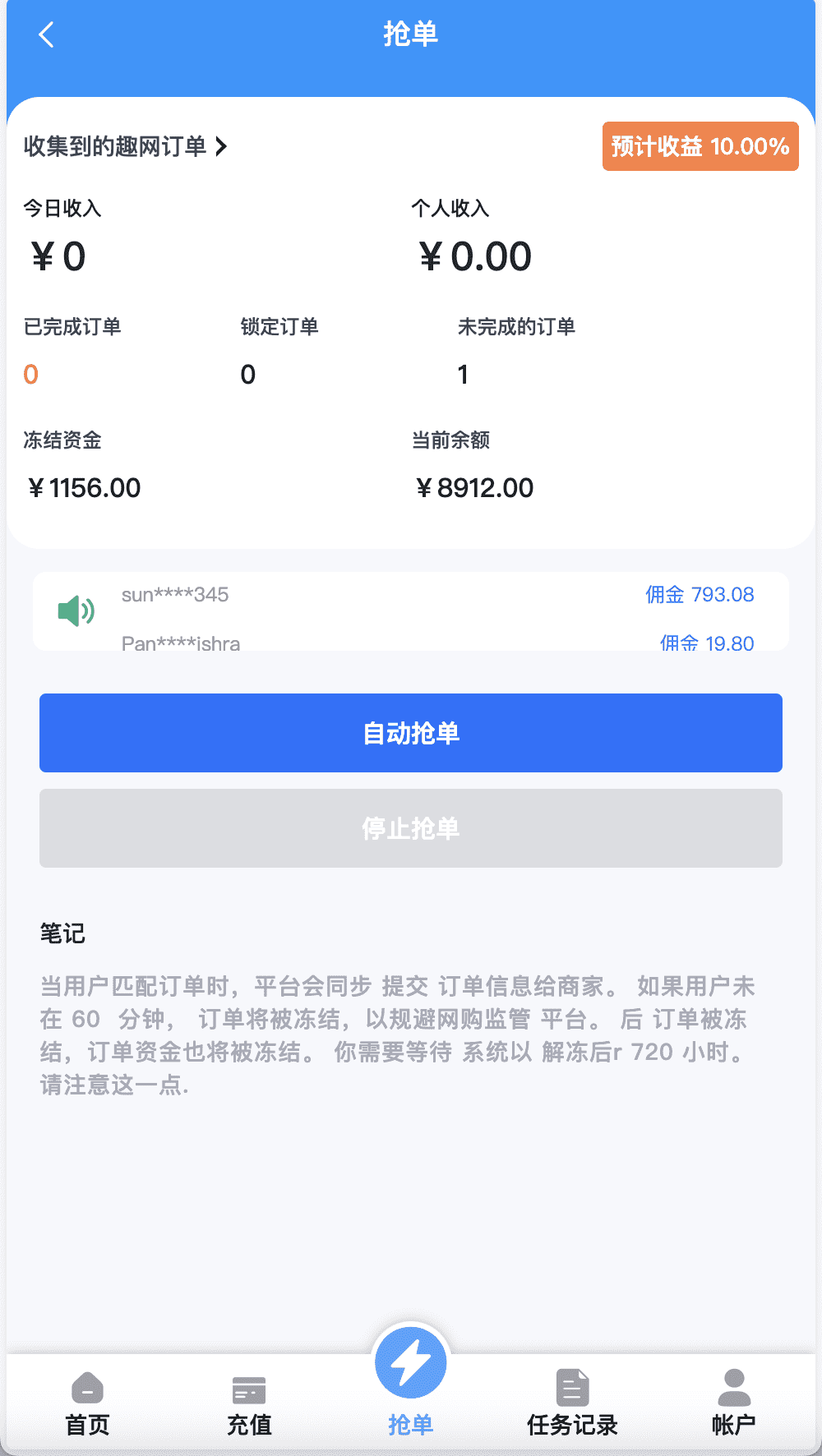This screenshot has height=1456, width=822.
Task: Tap the 停止抢单 button
Action: pos(411,828)
